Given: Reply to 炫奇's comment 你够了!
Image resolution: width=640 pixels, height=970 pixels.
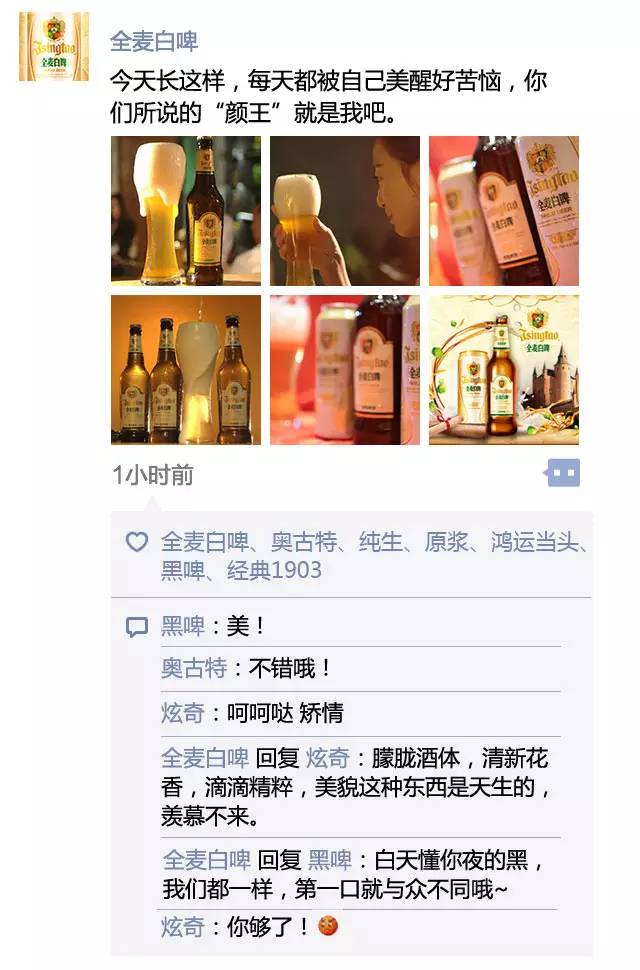Looking at the screenshot, I should click(x=268, y=926).
